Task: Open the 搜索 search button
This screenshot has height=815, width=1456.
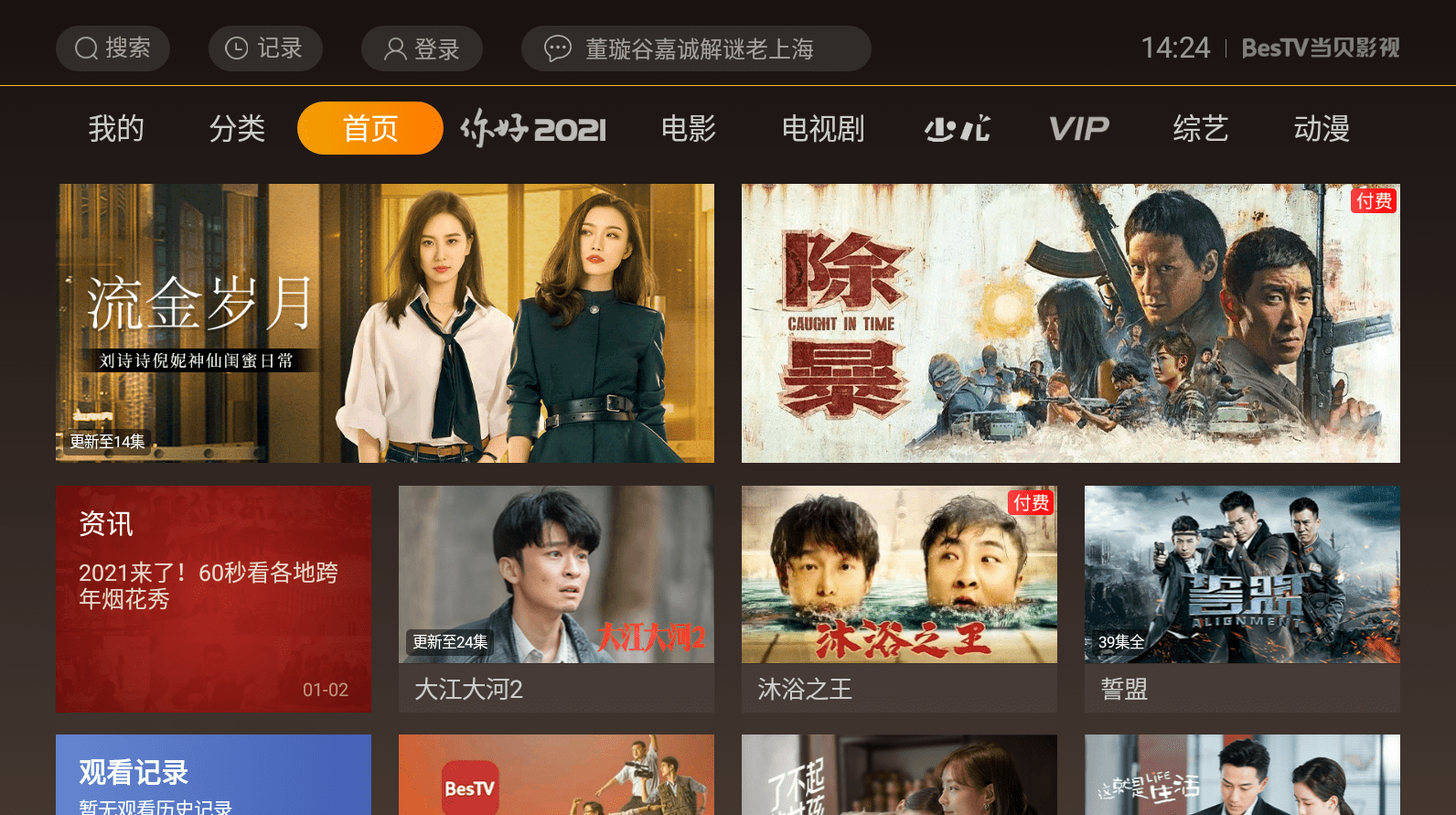Action: [x=112, y=48]
